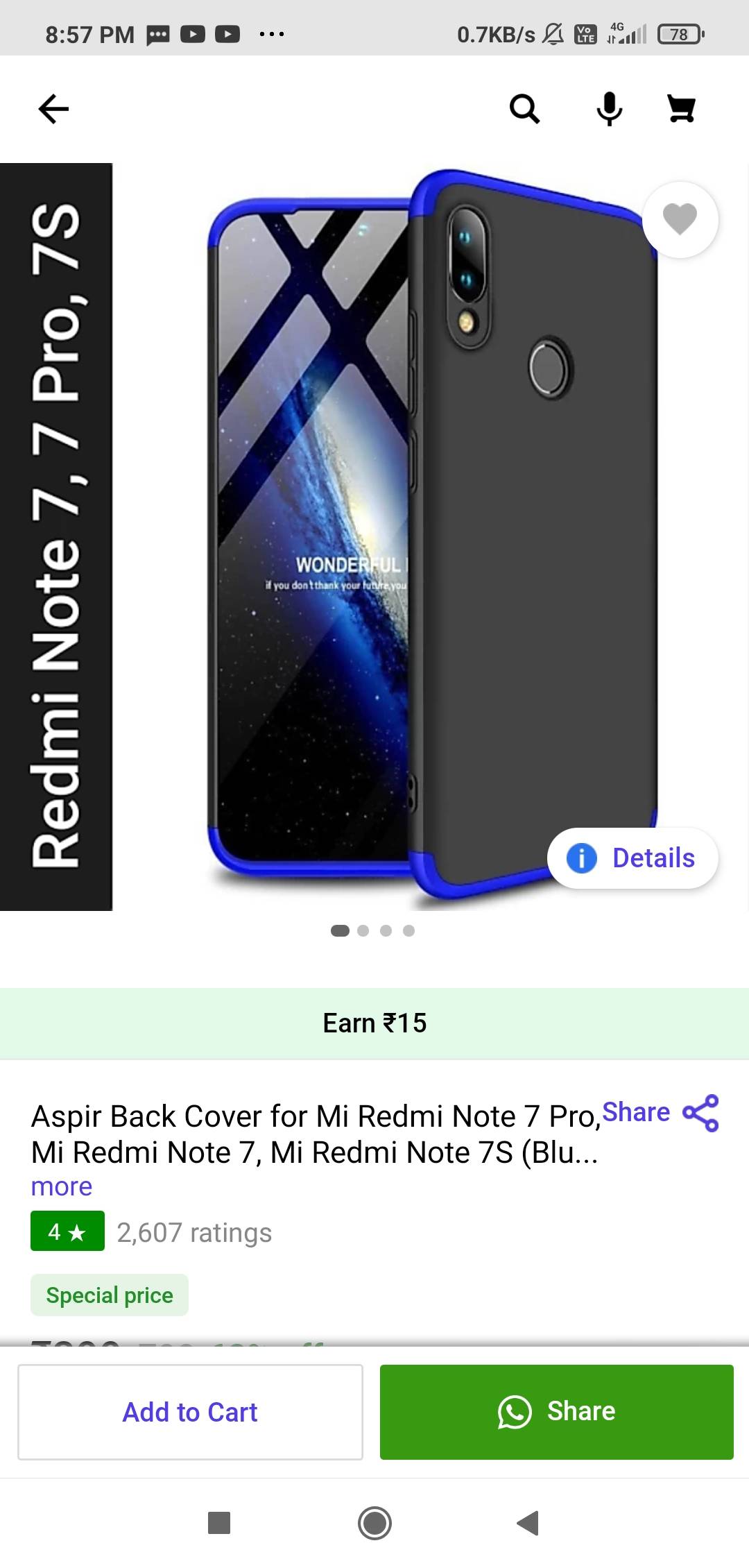Add product to wishlist with heart
The width and height of the screenshot is (749, 1568).
pyautogui.click(x=680, y=219)
